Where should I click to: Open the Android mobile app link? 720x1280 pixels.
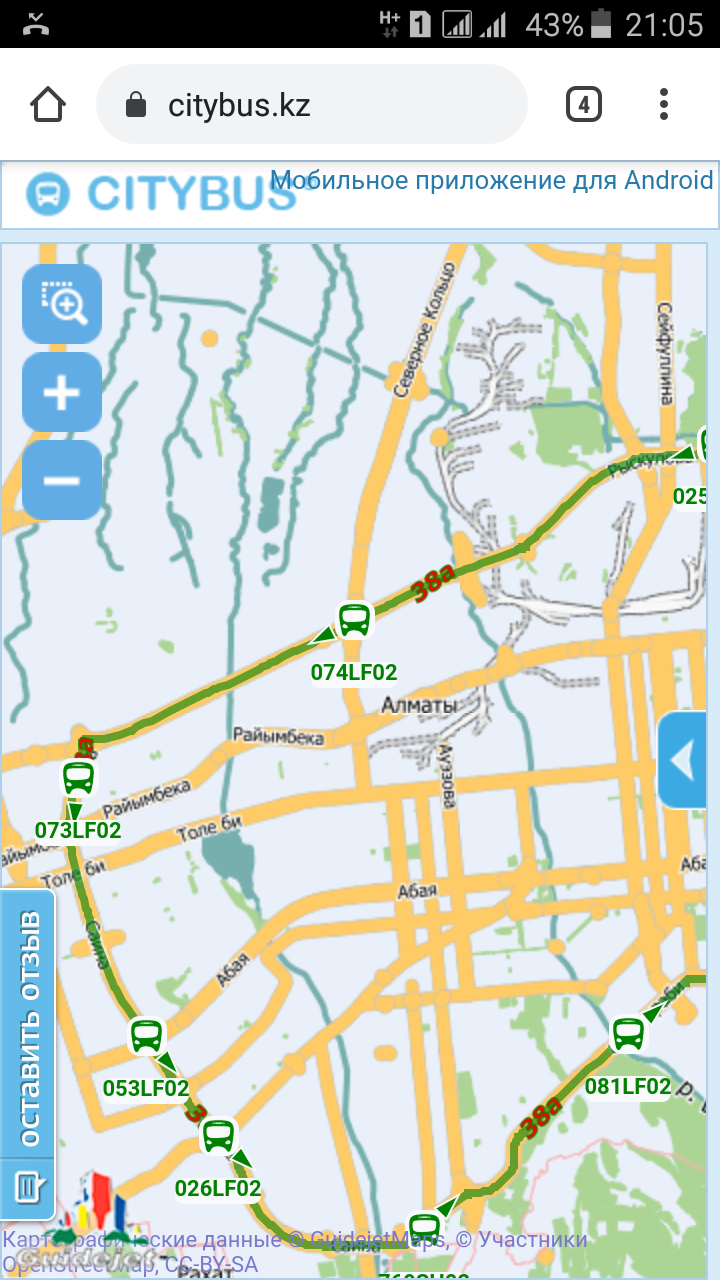[x=491, y=181]
